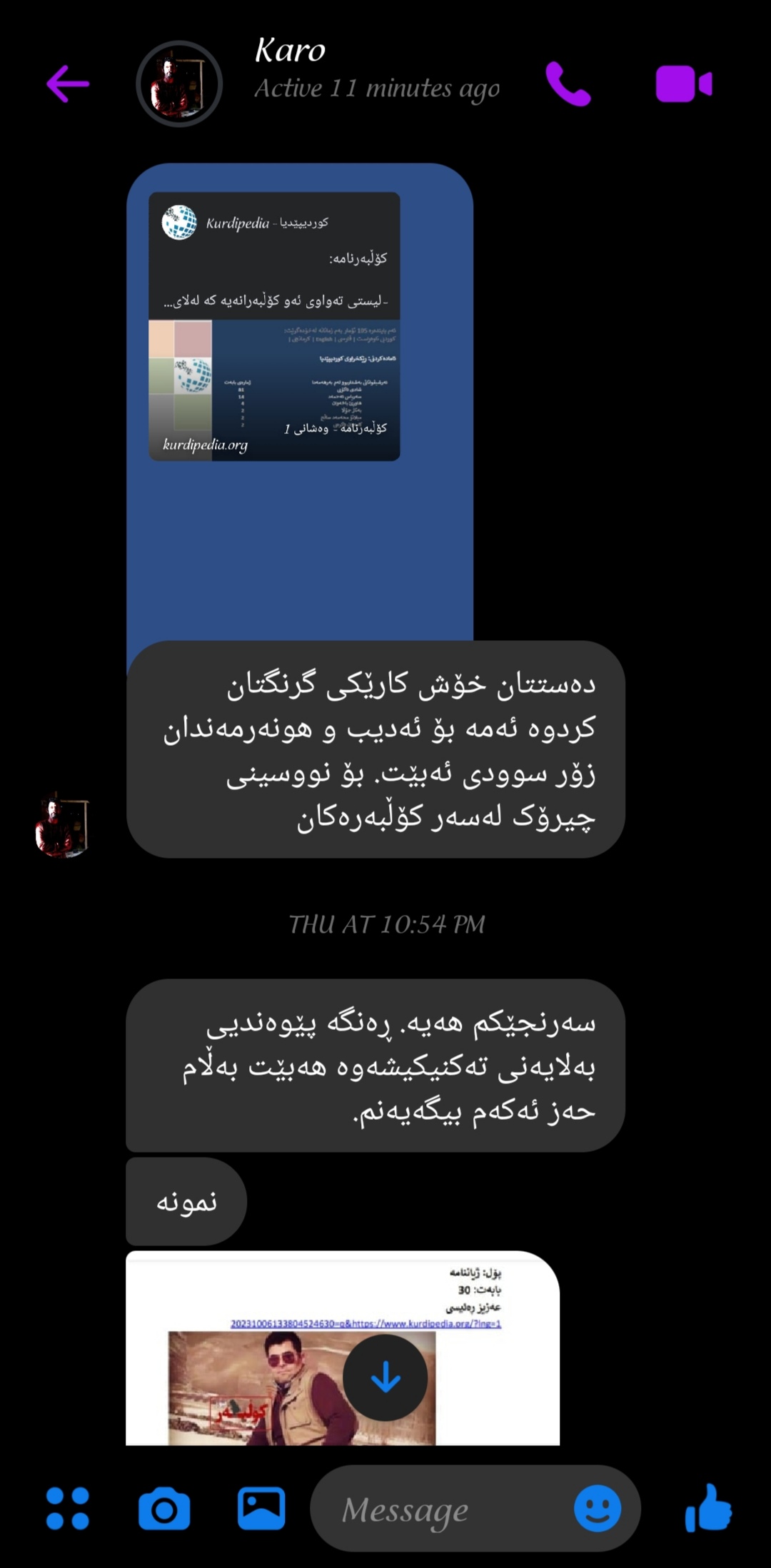Open the photo gallery picker

(261, 1508)
